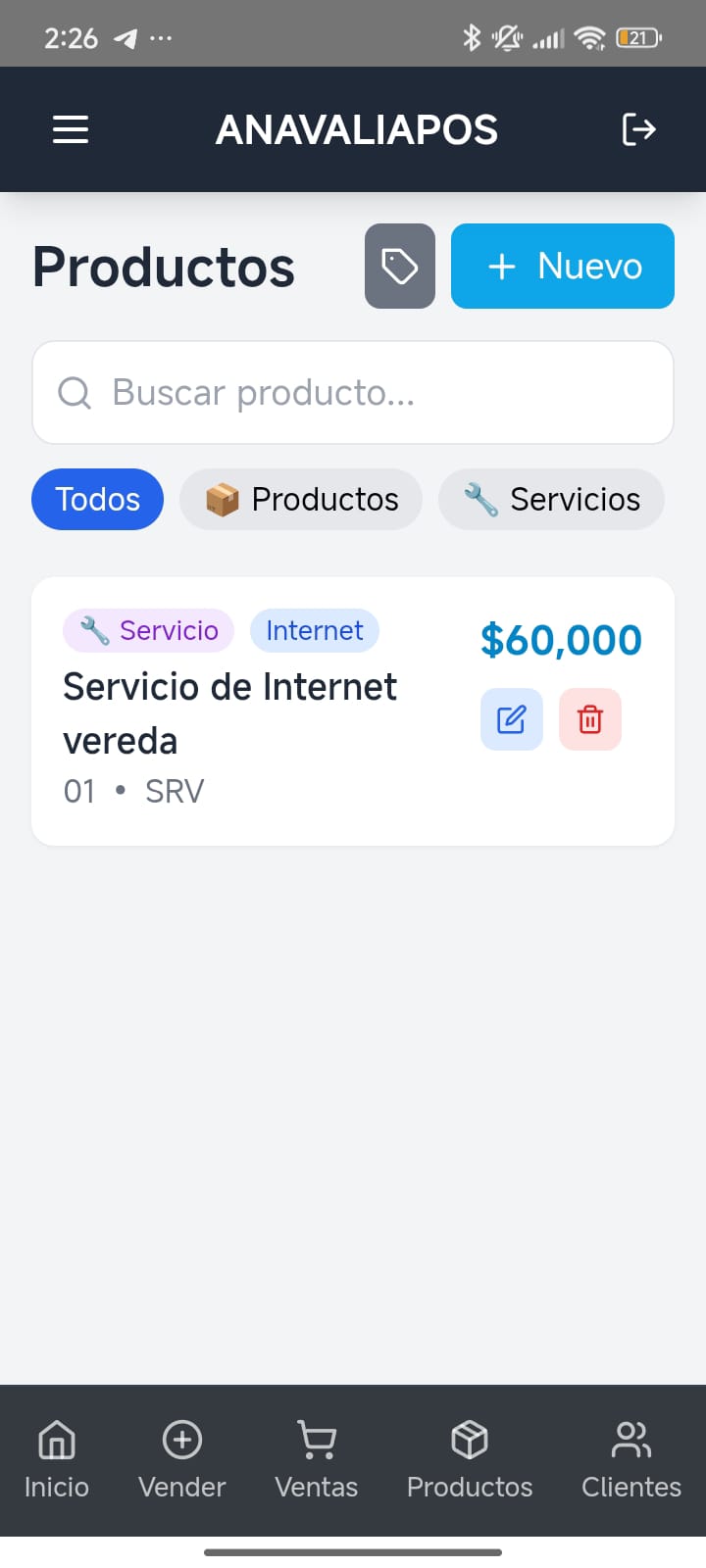
Task: Select the Todos filter
Action: pyautogui.click(x=97, y=499)
